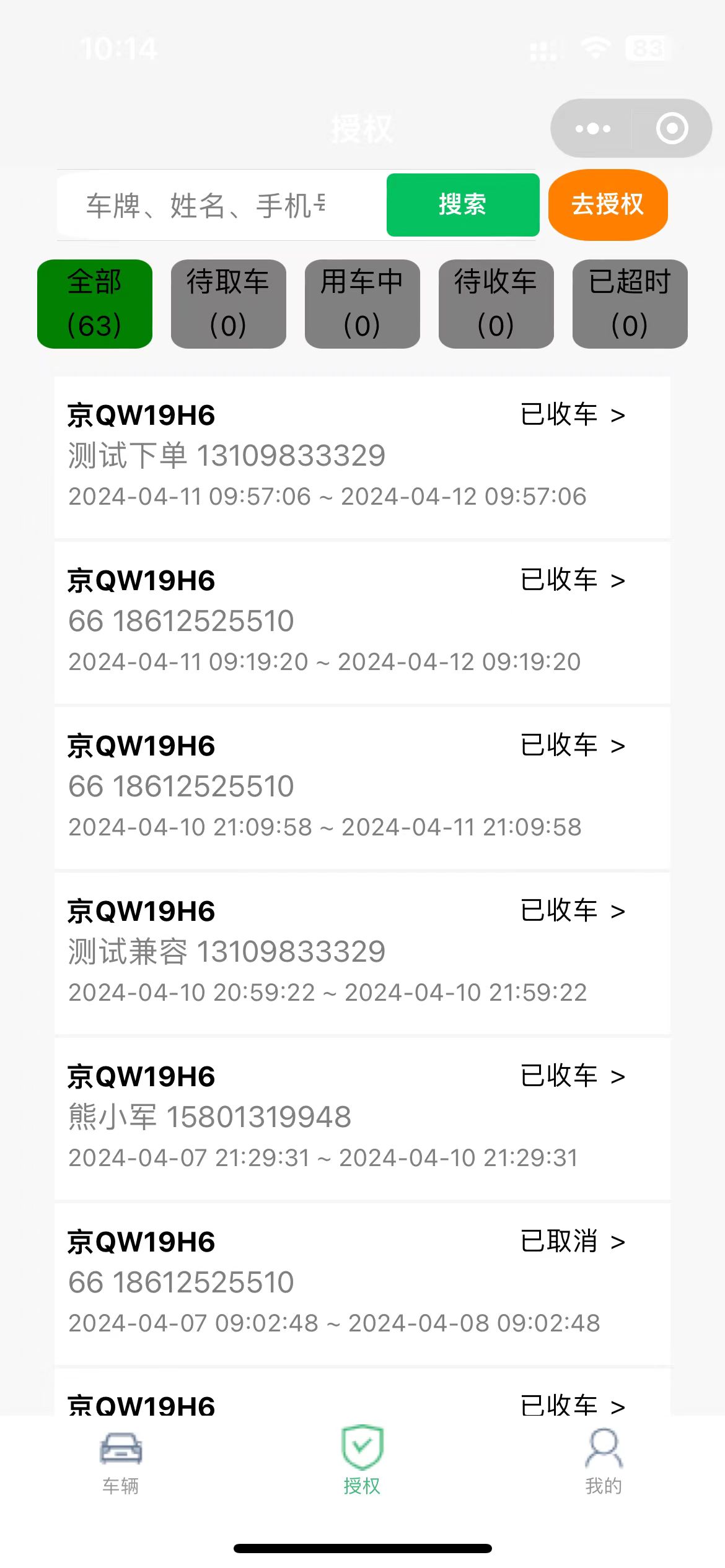Filter by 待收车 status
This screenshot has height=1568, width=725.
pyautogui.click(x=496, y=303)
